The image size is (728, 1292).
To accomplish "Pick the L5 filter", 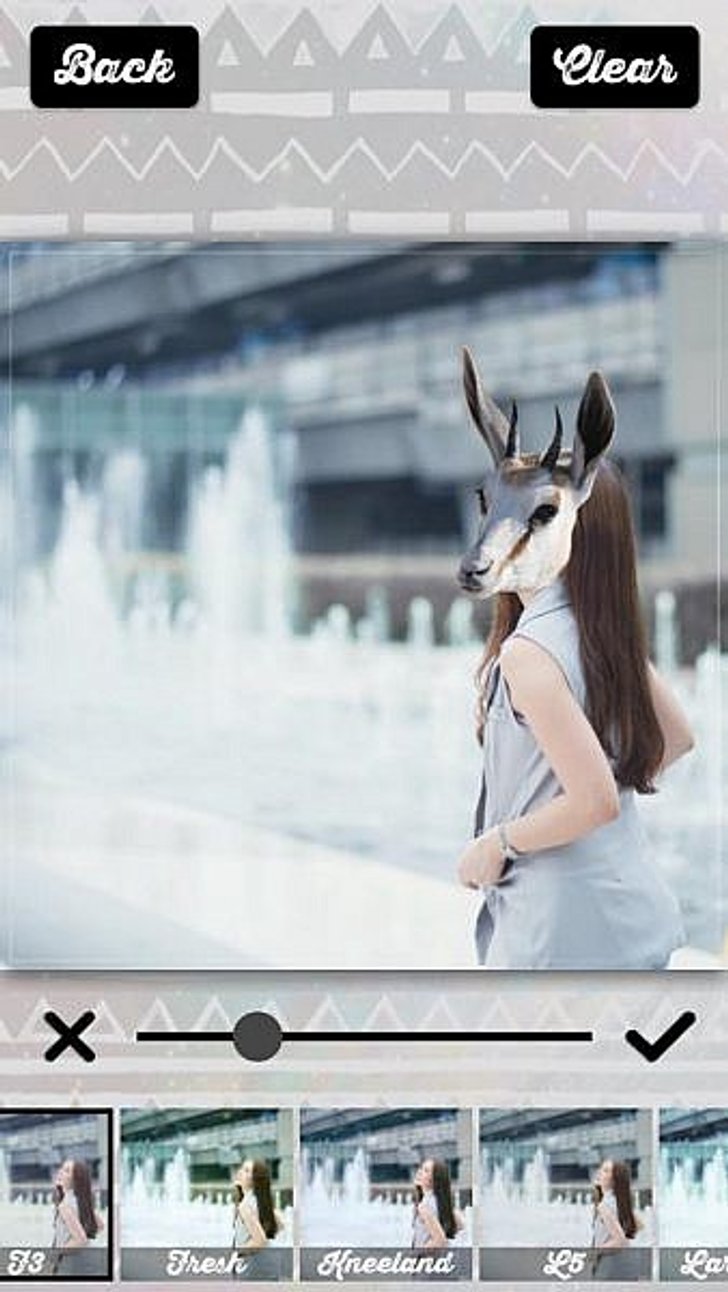I will (x=565, y=1194).
